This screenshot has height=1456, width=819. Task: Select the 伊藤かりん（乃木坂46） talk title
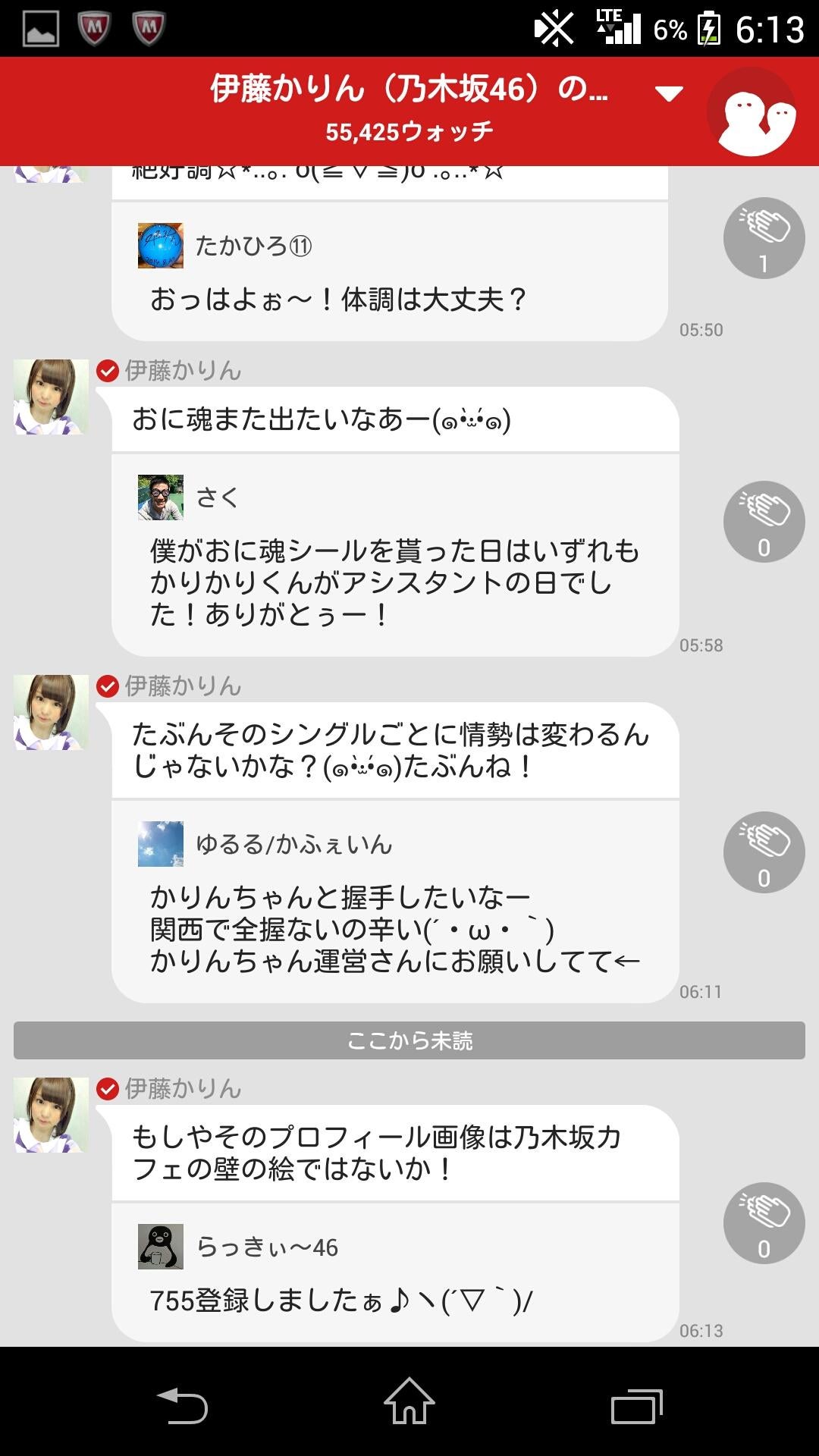click(x=409, y=91)
